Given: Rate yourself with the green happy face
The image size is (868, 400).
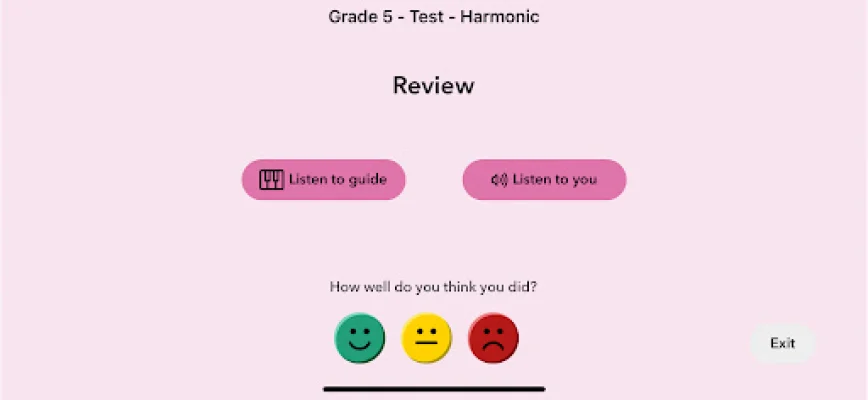Looking at the screenshot, I should point(359,338).
